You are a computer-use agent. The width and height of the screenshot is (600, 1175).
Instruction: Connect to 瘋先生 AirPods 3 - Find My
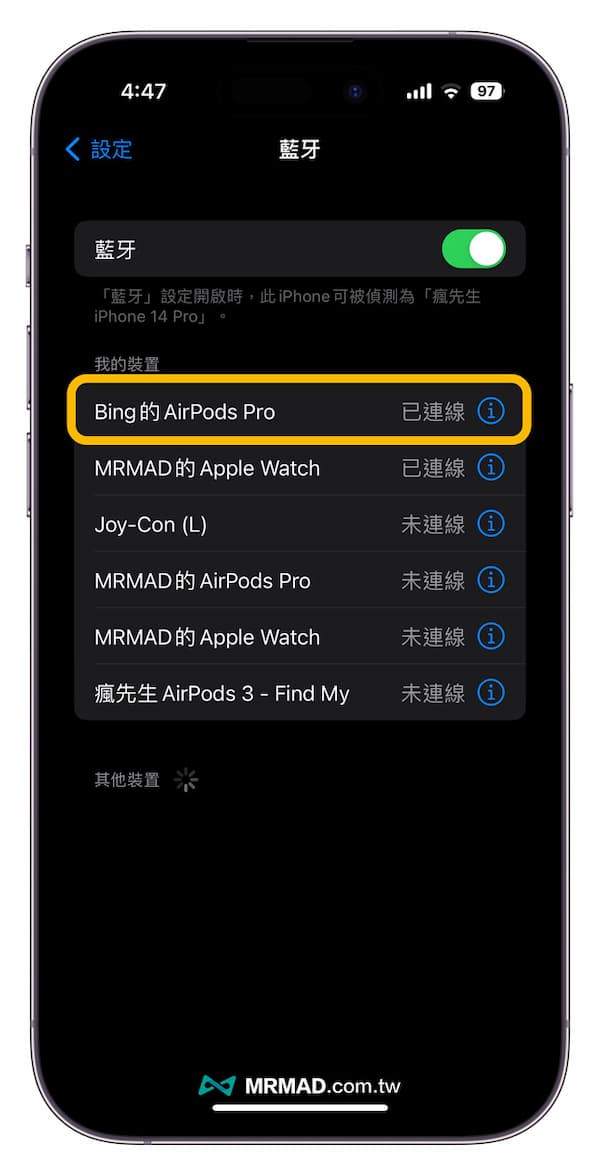(250, 693)
